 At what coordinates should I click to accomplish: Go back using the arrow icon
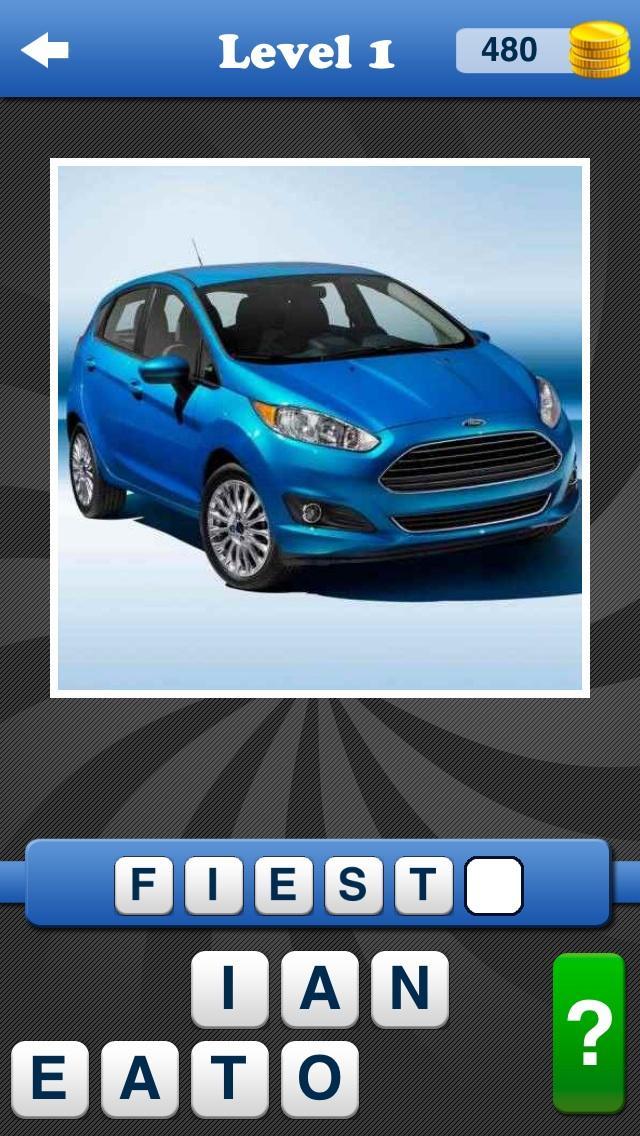pos(45,50)
